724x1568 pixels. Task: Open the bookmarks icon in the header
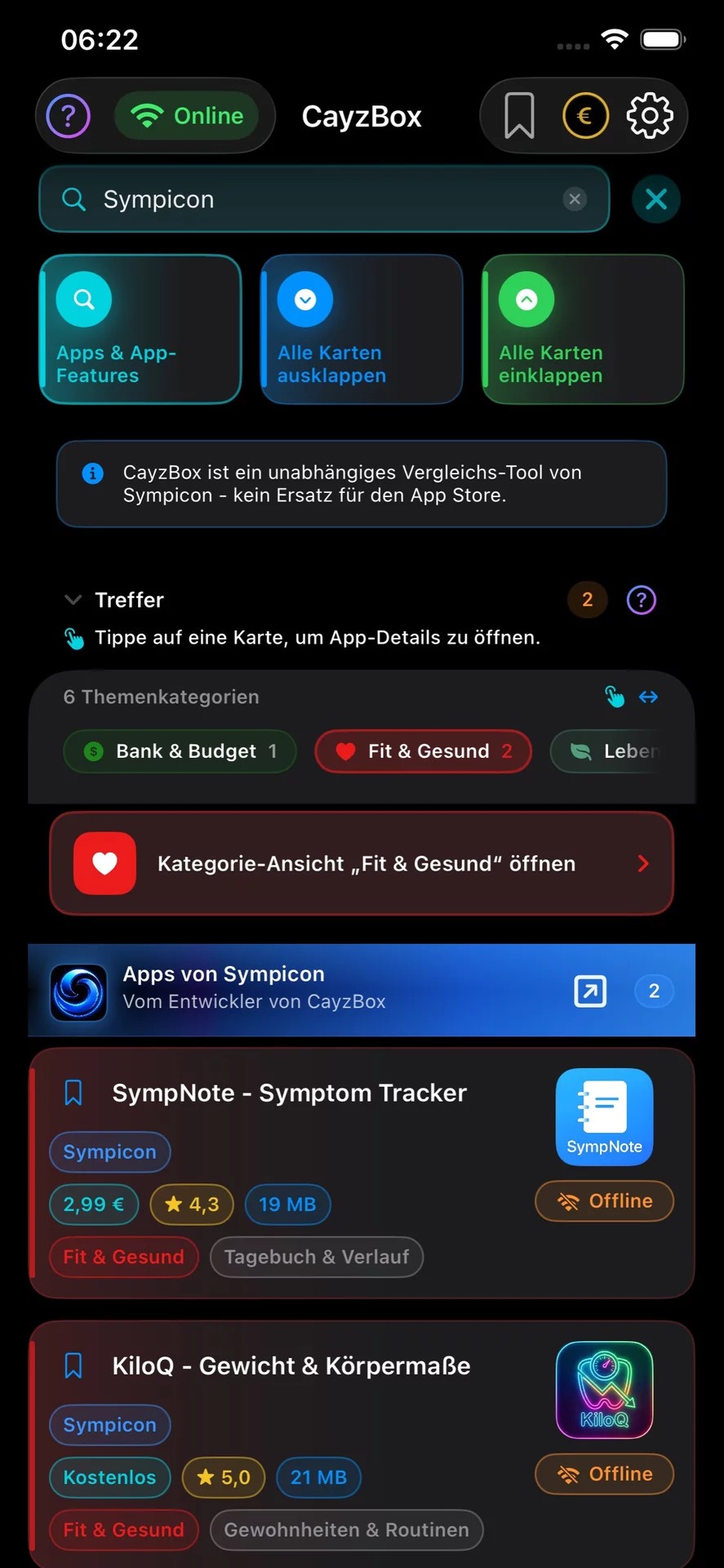[519, 116]
